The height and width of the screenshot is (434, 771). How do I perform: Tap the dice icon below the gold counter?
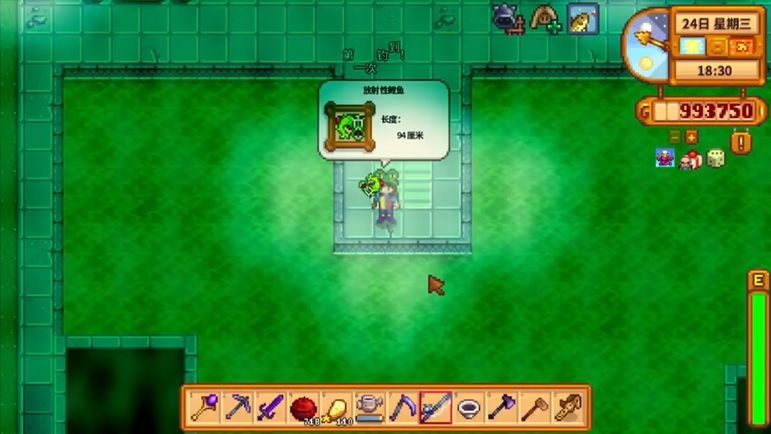(x=716, y=158)
